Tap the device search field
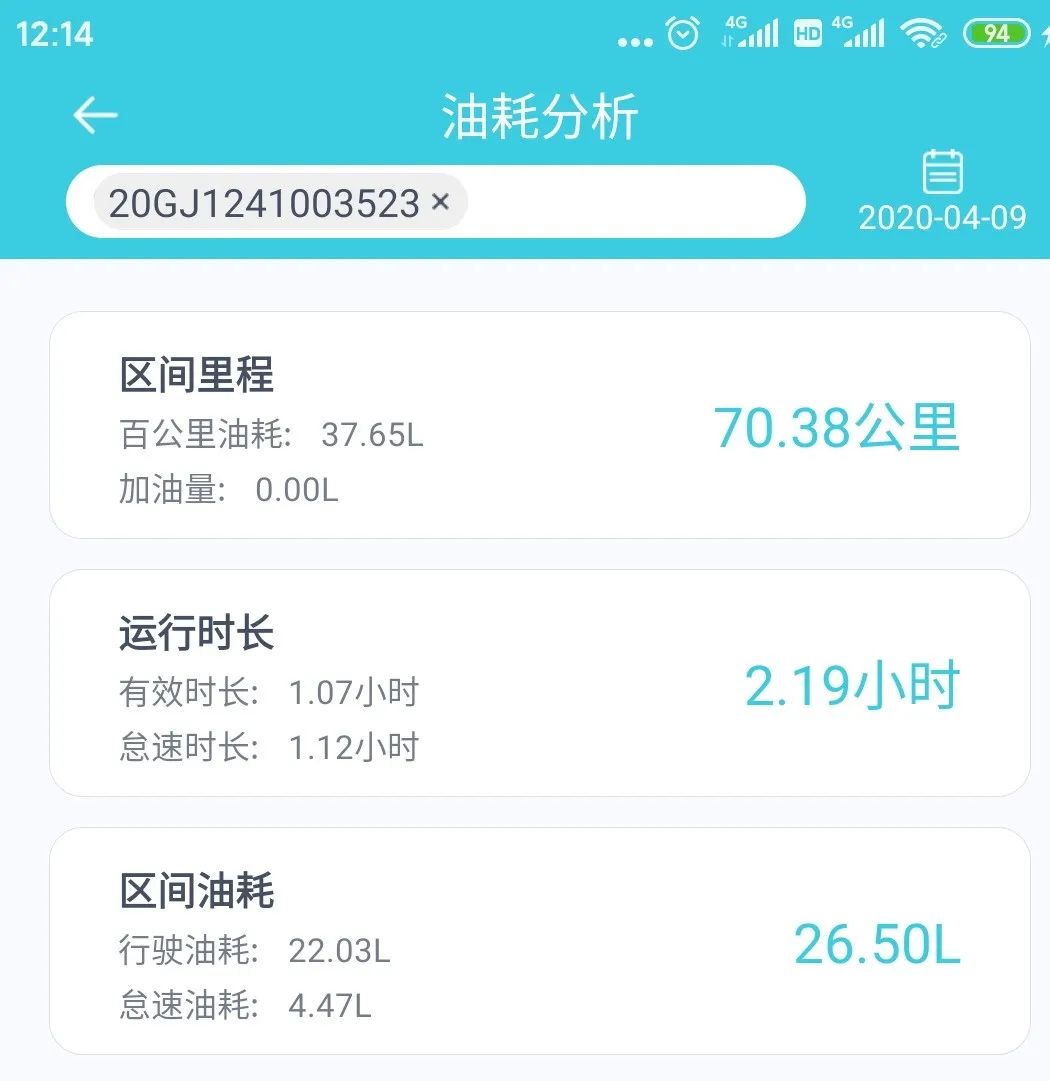The image size is (1050, 1081). [630, 202]
